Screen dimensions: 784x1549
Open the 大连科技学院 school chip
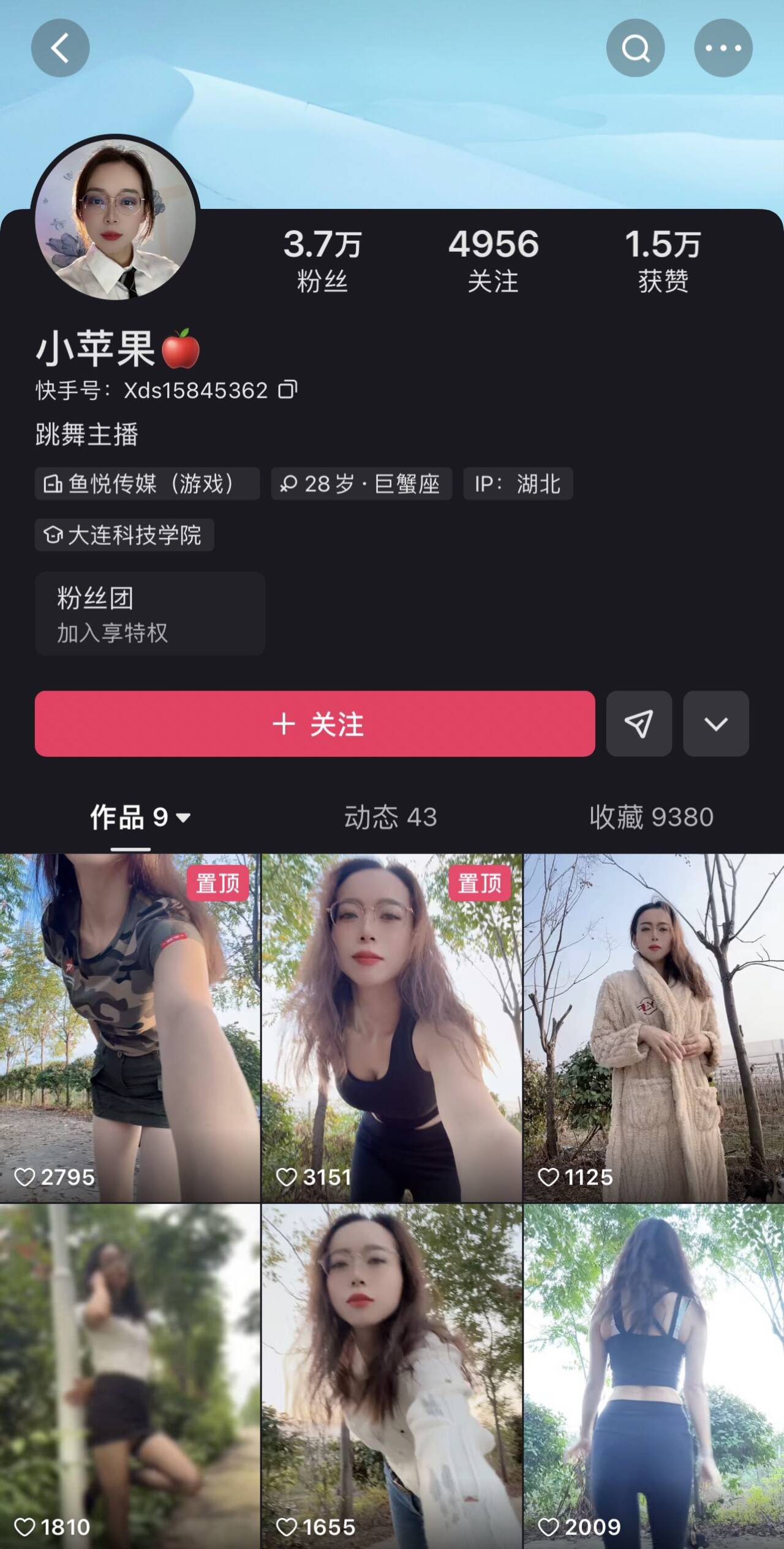pos(124,535)
